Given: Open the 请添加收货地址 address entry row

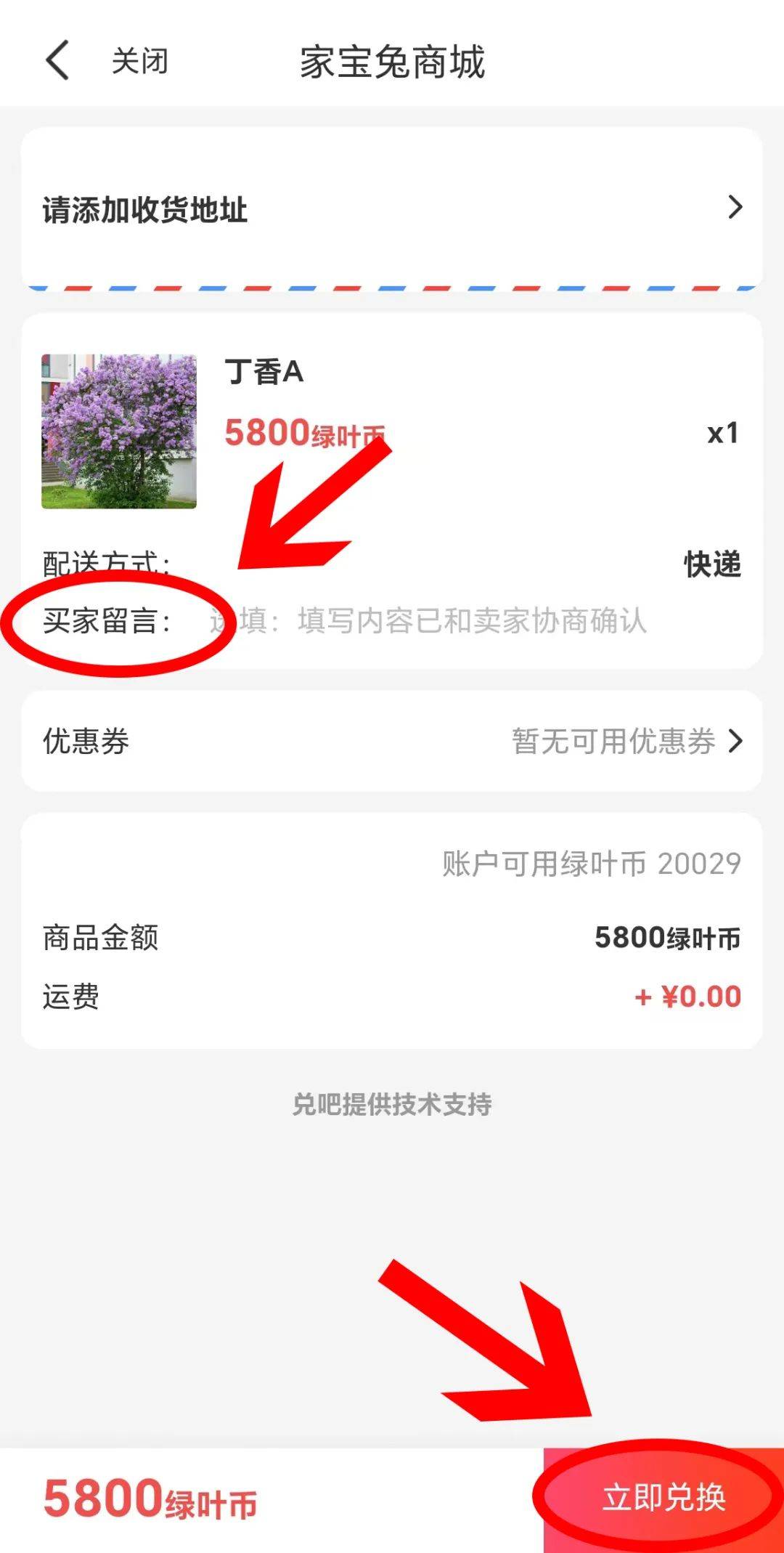Looking at the screenshot, I should coord(290,209).
